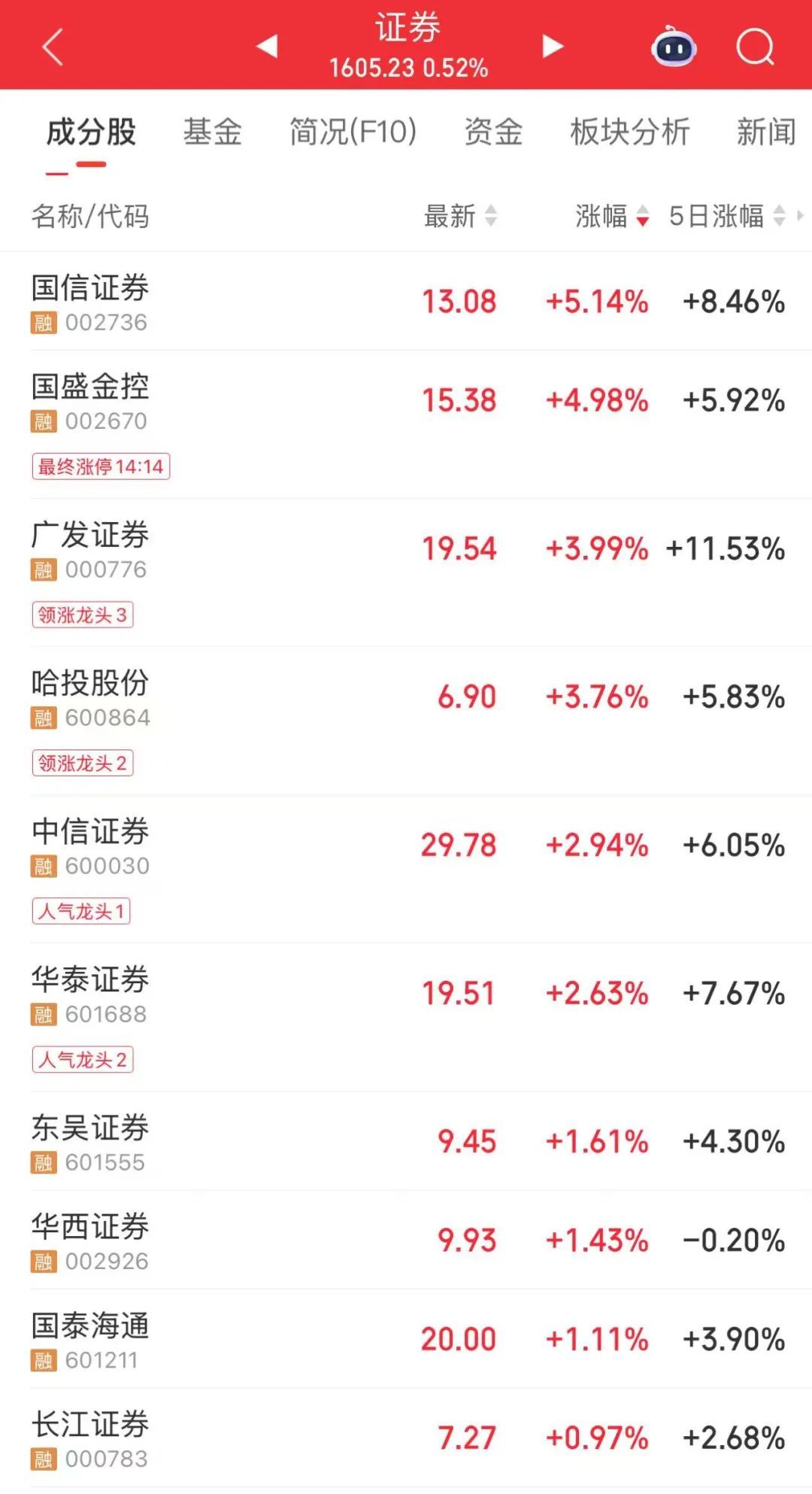Switch to the 板块分析 tab

coord(629,132)
